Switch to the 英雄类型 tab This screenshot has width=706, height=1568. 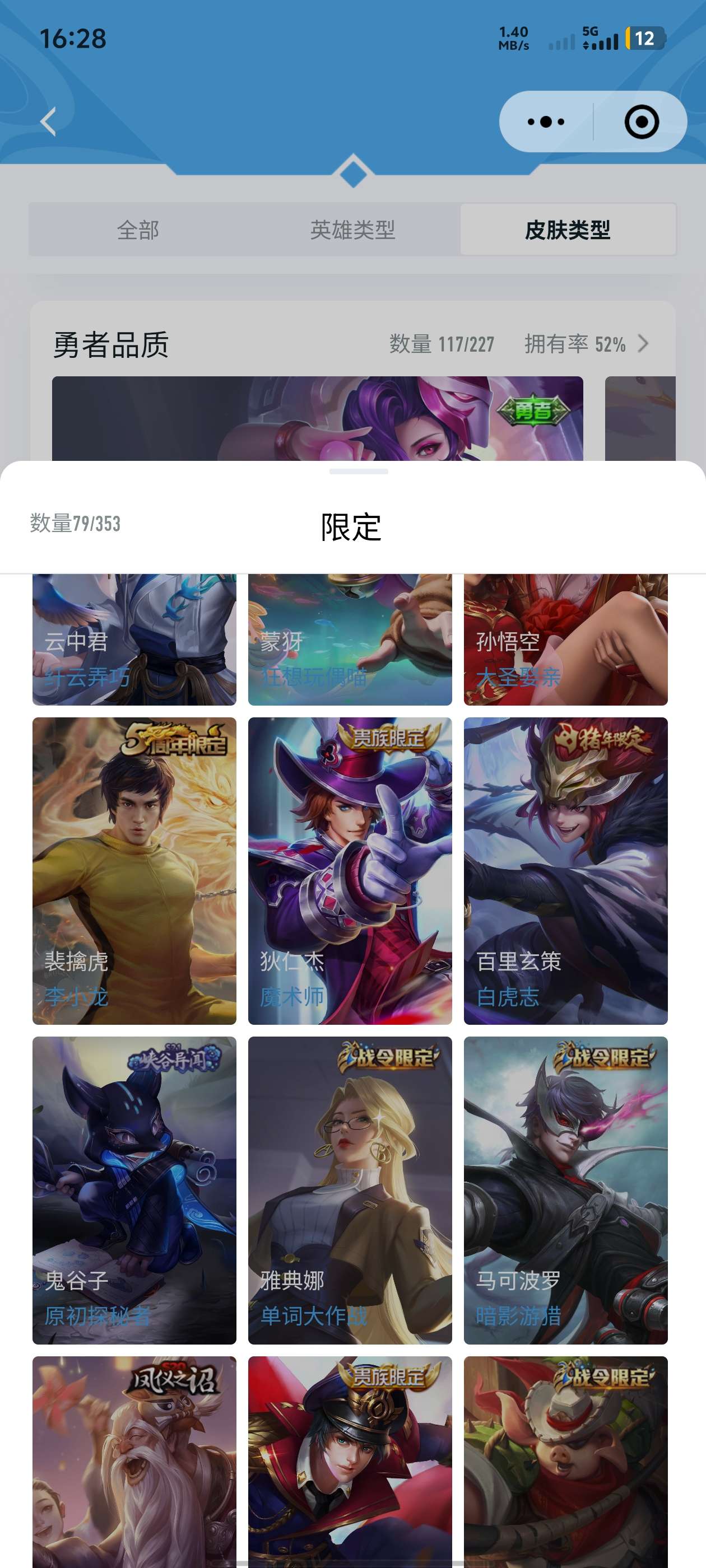(x=352, y=230)
